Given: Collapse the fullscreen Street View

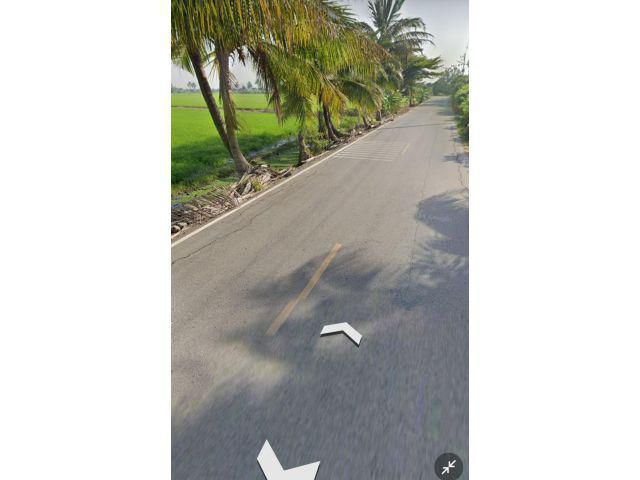Looking at the screenshot, I should point(449,466).
